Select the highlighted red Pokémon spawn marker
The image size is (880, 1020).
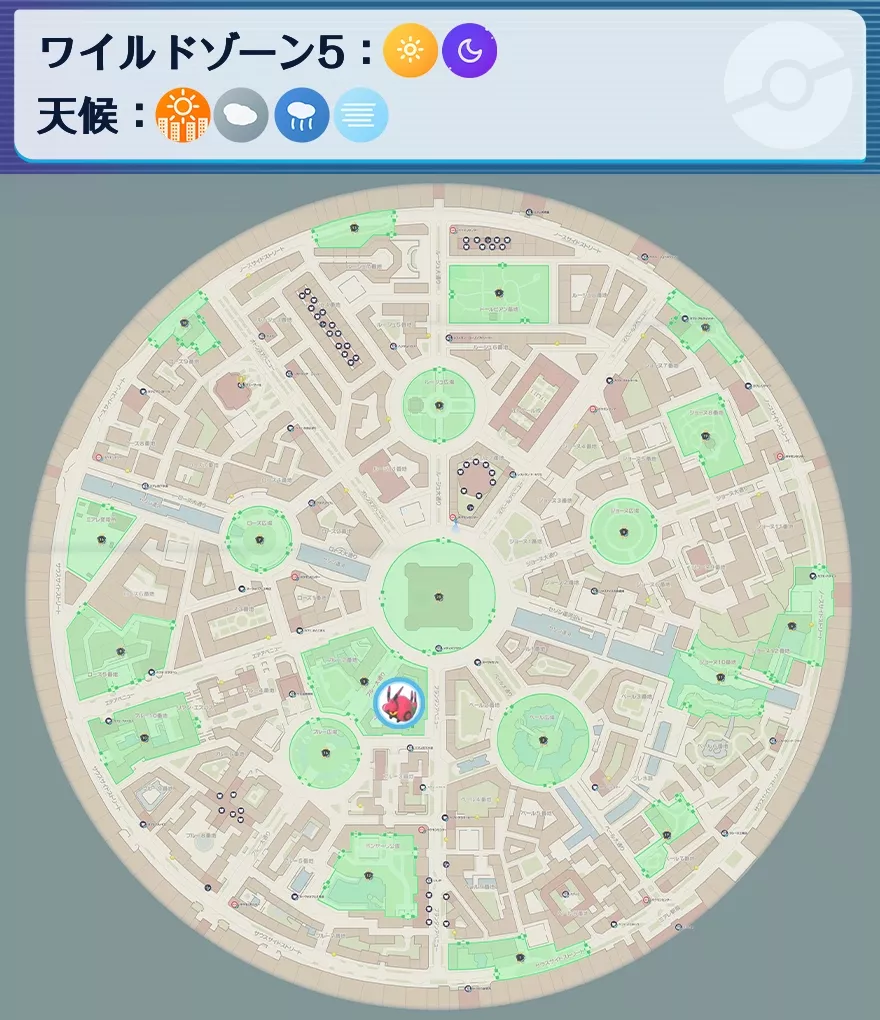399,704
